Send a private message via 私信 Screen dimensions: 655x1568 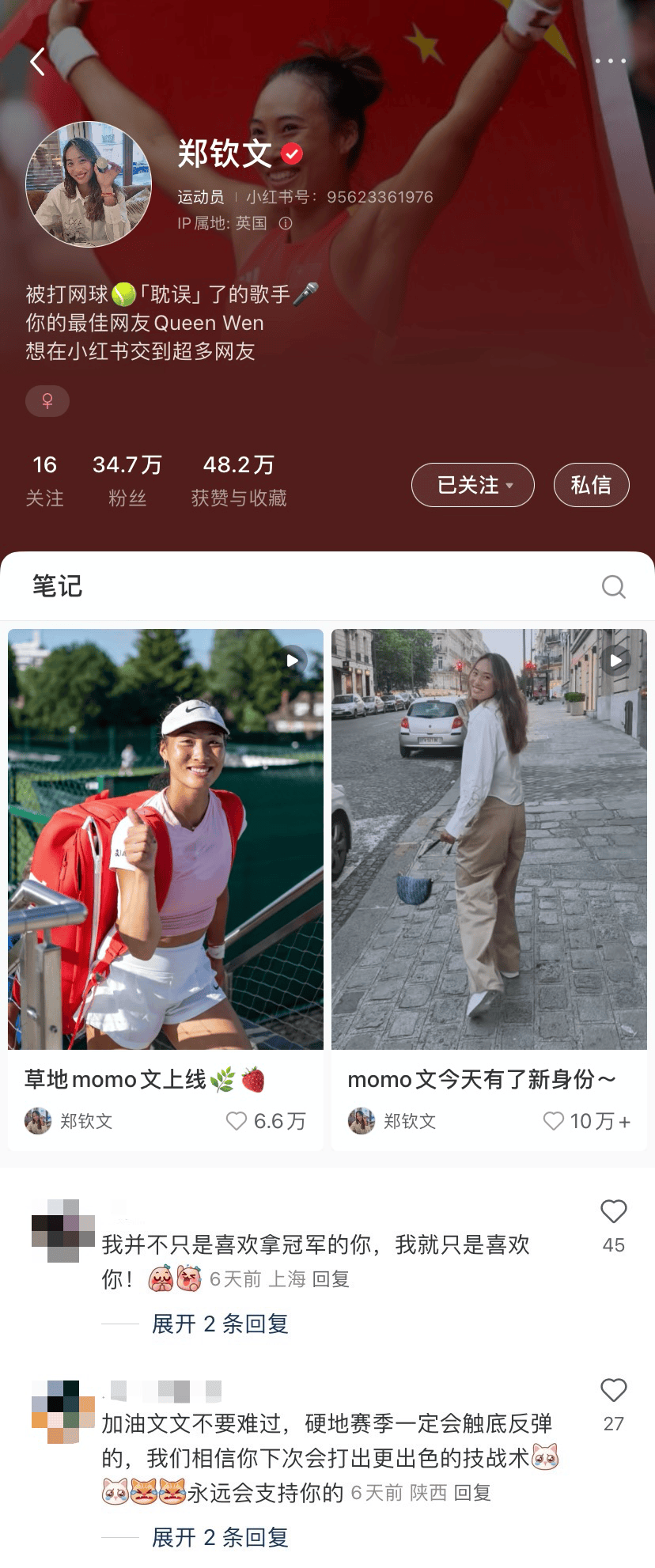pyautogui.click(x=591, y=485)
